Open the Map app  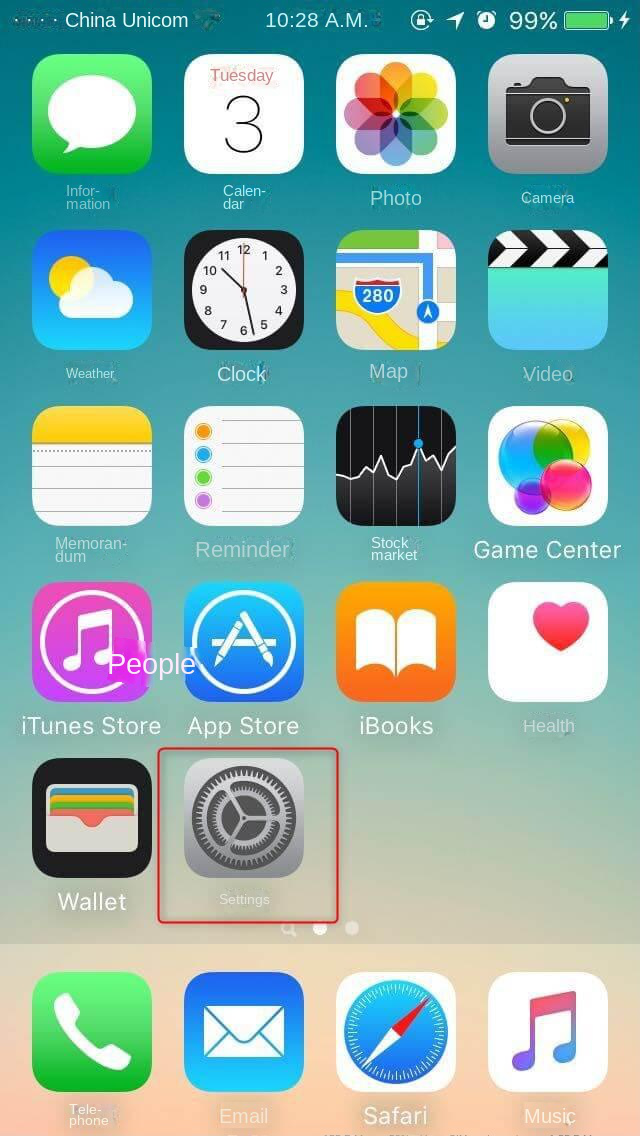[396, 290]
